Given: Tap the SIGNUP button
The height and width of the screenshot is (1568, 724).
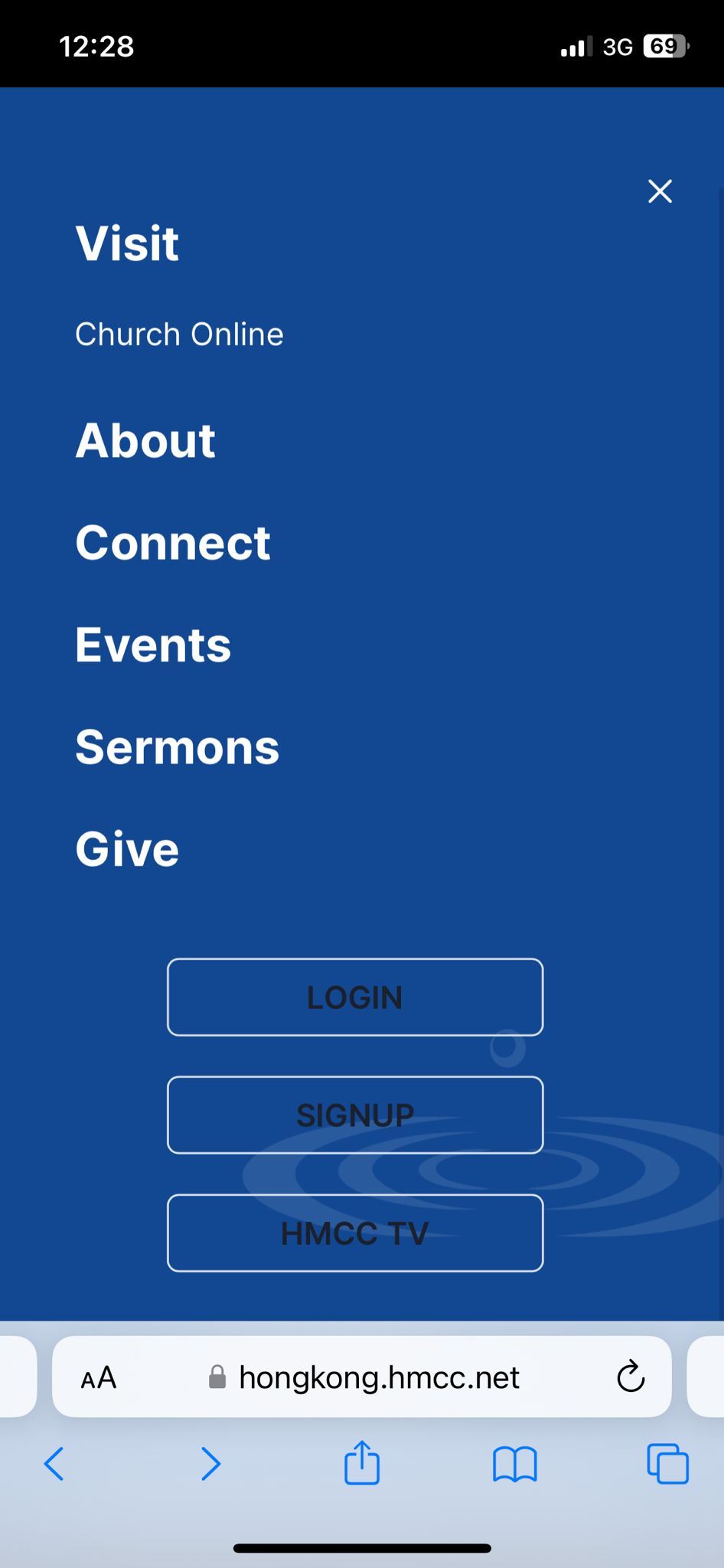Looking at the screenshot, I should coord(354,1115).
